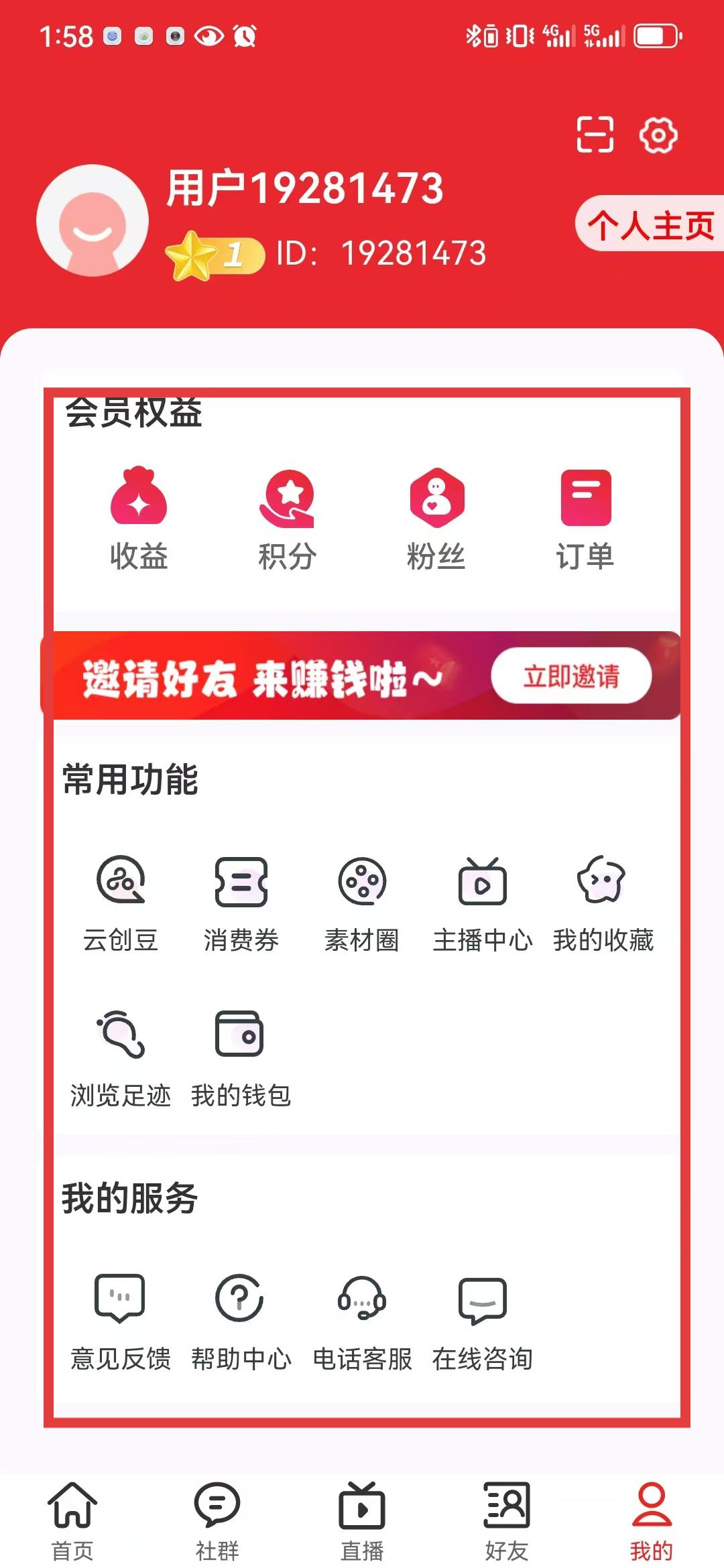Open the settings gear
Viewport: 724px width, 1568px height.
point(658,135)
